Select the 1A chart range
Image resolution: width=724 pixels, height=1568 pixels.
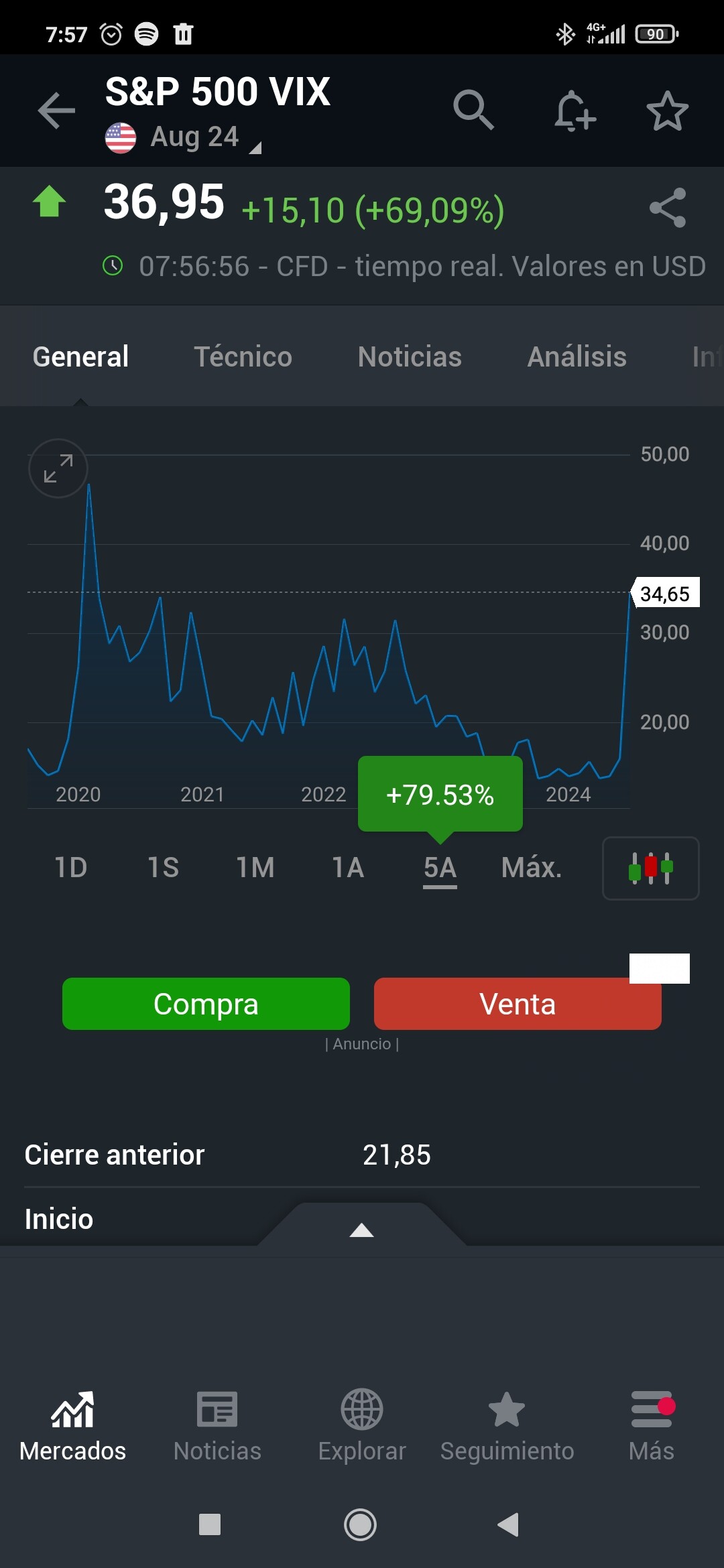point(348,868)
